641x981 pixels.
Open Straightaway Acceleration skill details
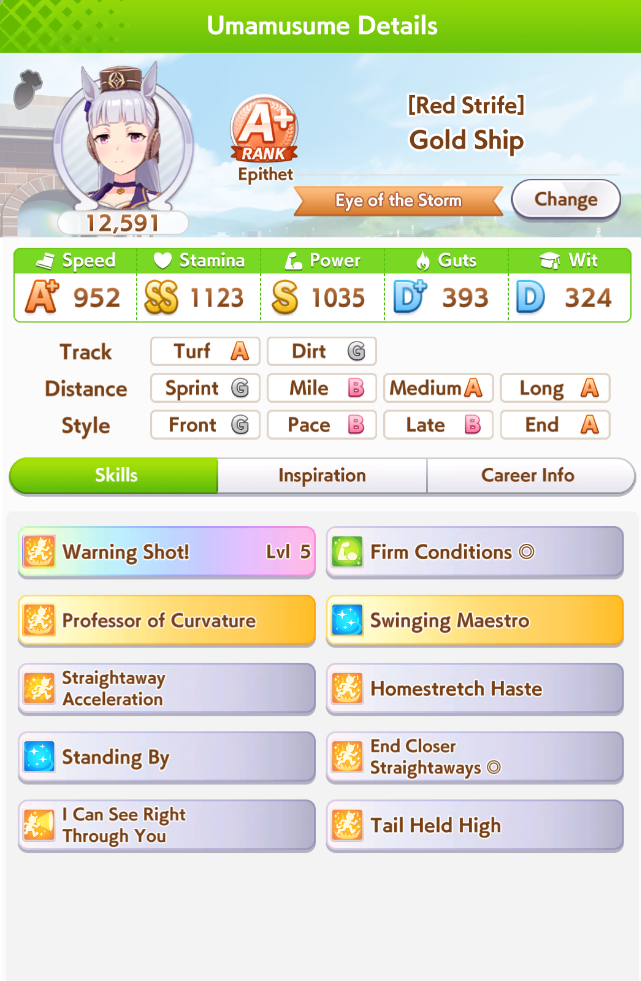(167, 688)
